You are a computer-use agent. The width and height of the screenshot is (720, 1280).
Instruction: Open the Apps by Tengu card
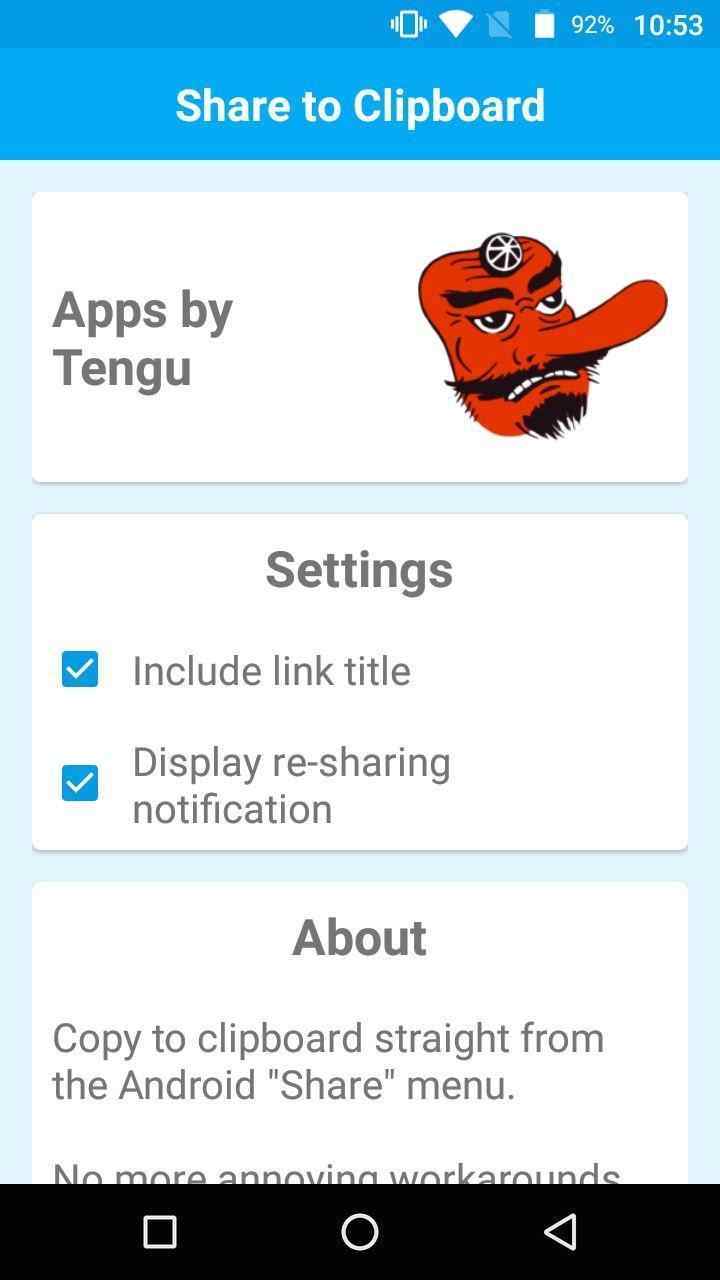point(360,335)
